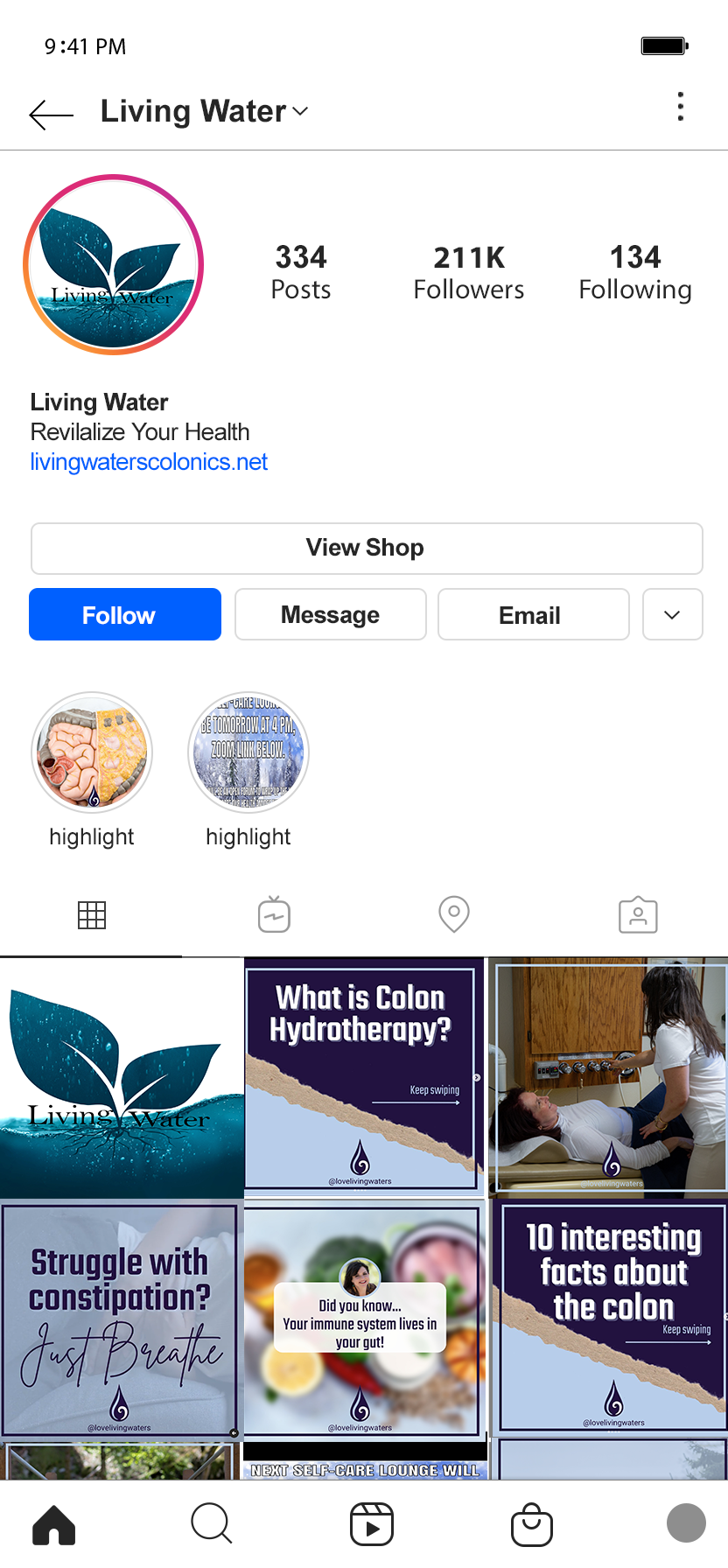Expand suggested accounts chevron button
Image resolution: width=728 pixels, height=1568 pixels.
pyautogui.click(x=672, y=614)
